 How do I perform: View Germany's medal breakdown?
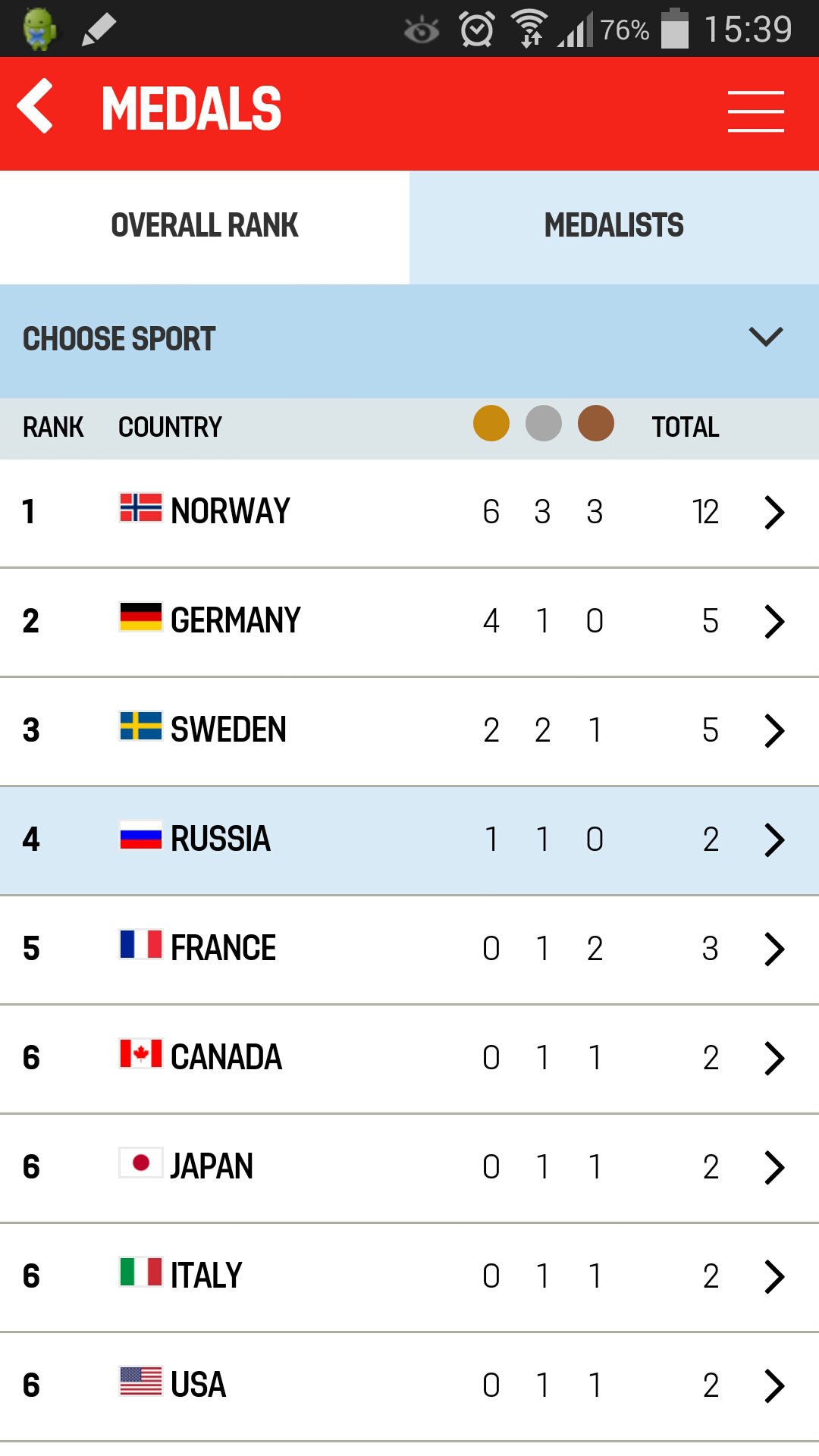409,622
